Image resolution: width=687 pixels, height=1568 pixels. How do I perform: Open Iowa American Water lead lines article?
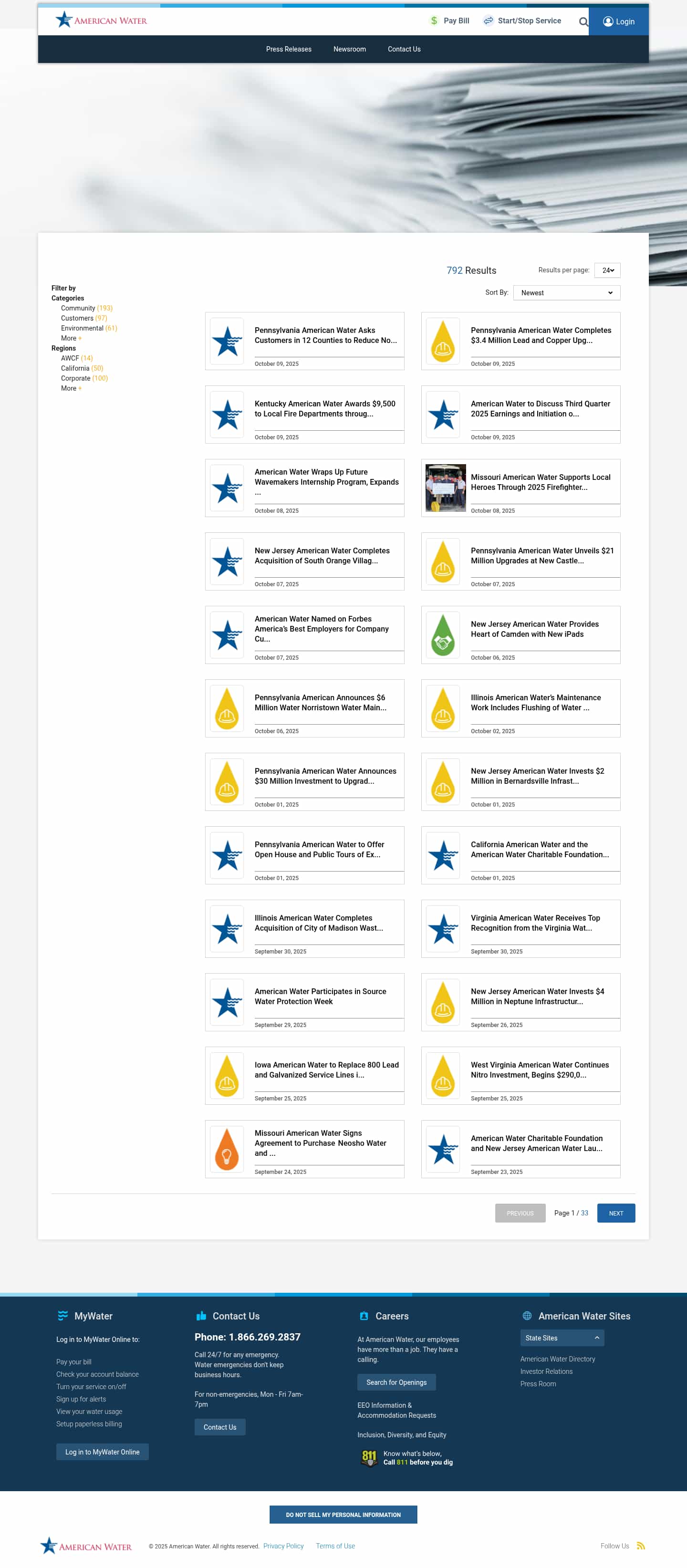[326, 1070]
